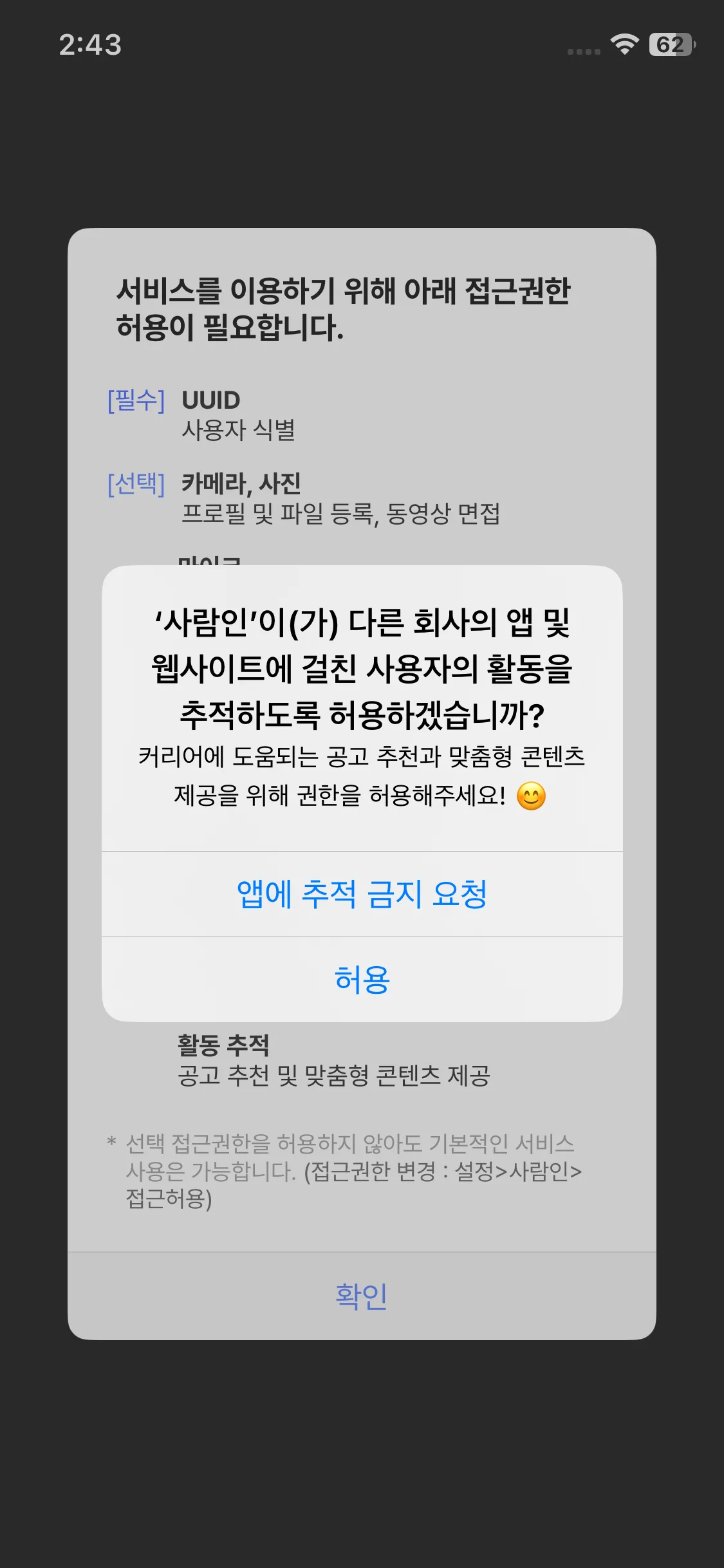Allow tracking with the 허용 button
This screenshot has height=1568, width=724.
[x=362, y=980]
